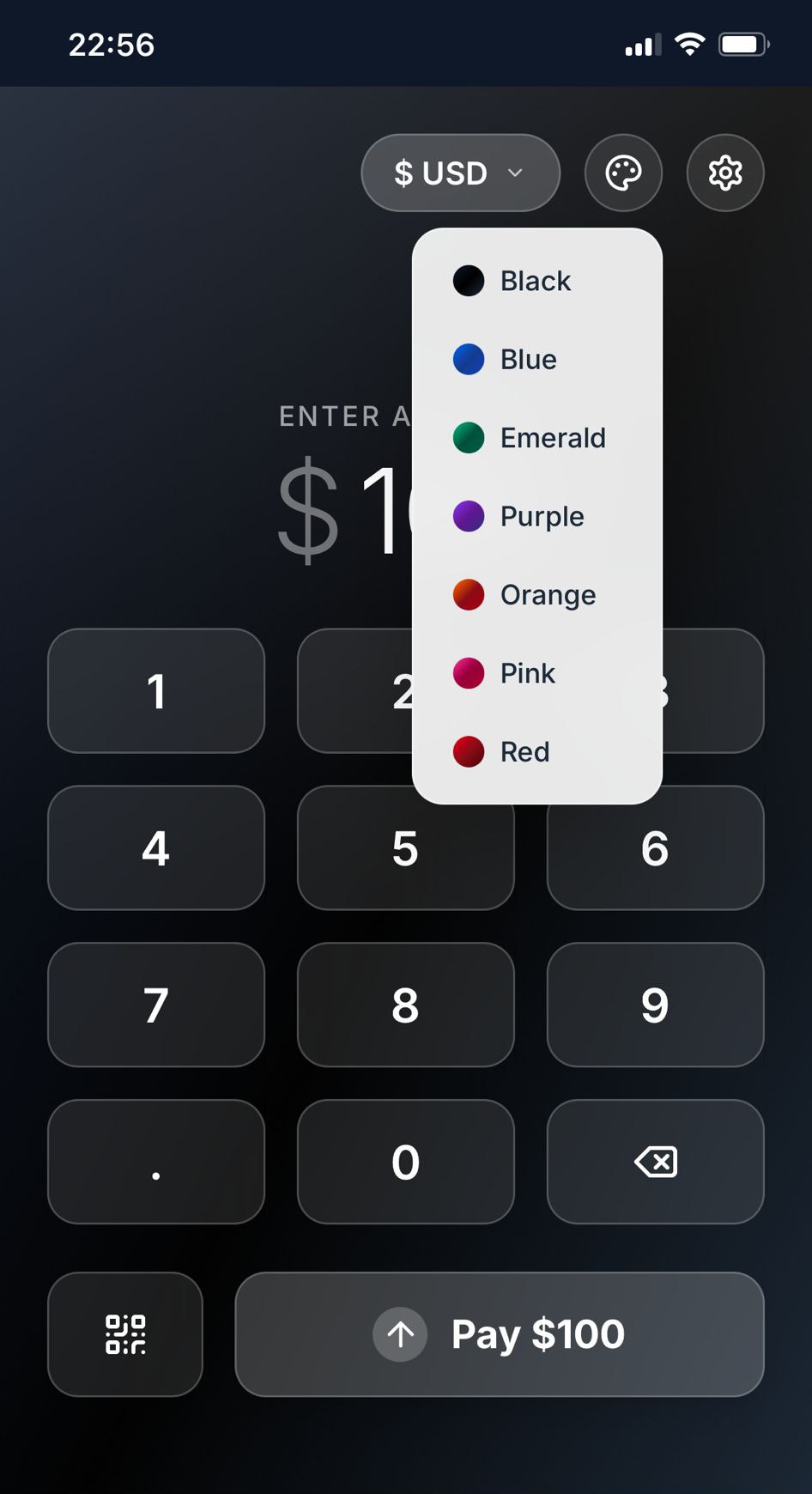This screenshot has width=812, height=1494.
Task: Enter digit 9 on keypad
Action: point(655,1005)
